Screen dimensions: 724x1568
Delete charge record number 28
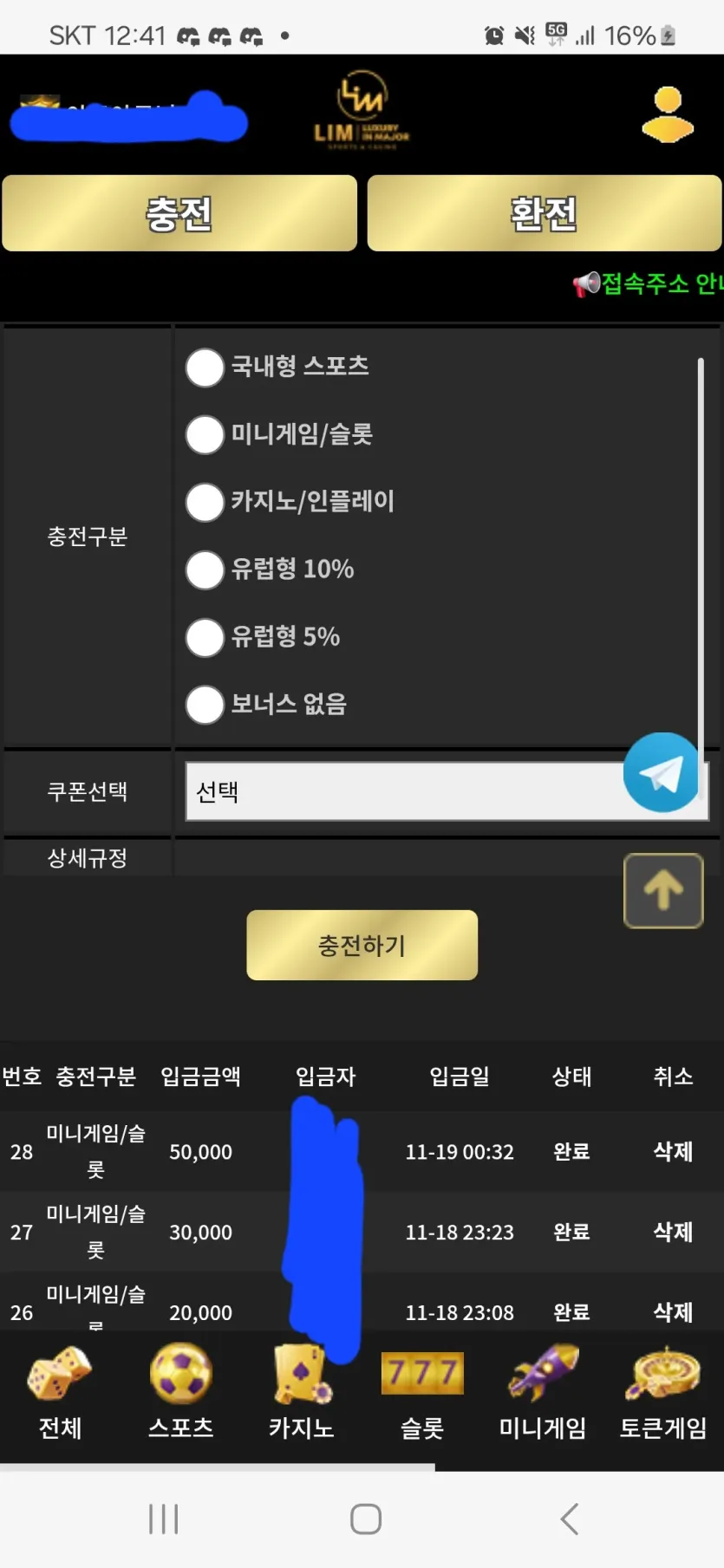[x=673, y=1151]
